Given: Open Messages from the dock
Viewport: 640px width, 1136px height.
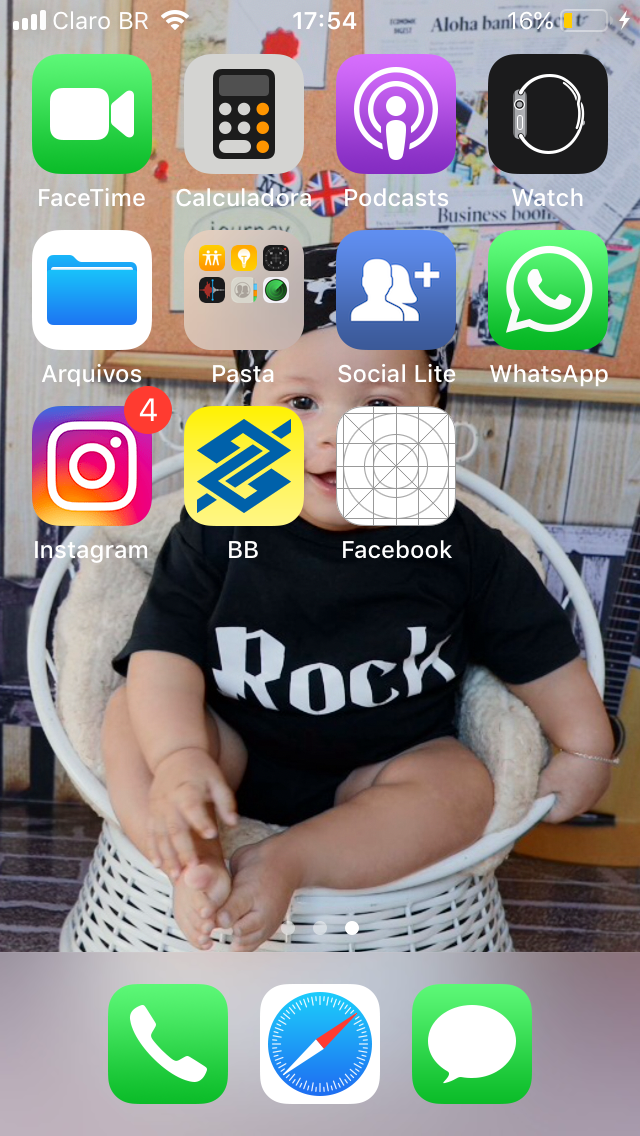Looking at the screenshot, I should [x=472, y=1043].
